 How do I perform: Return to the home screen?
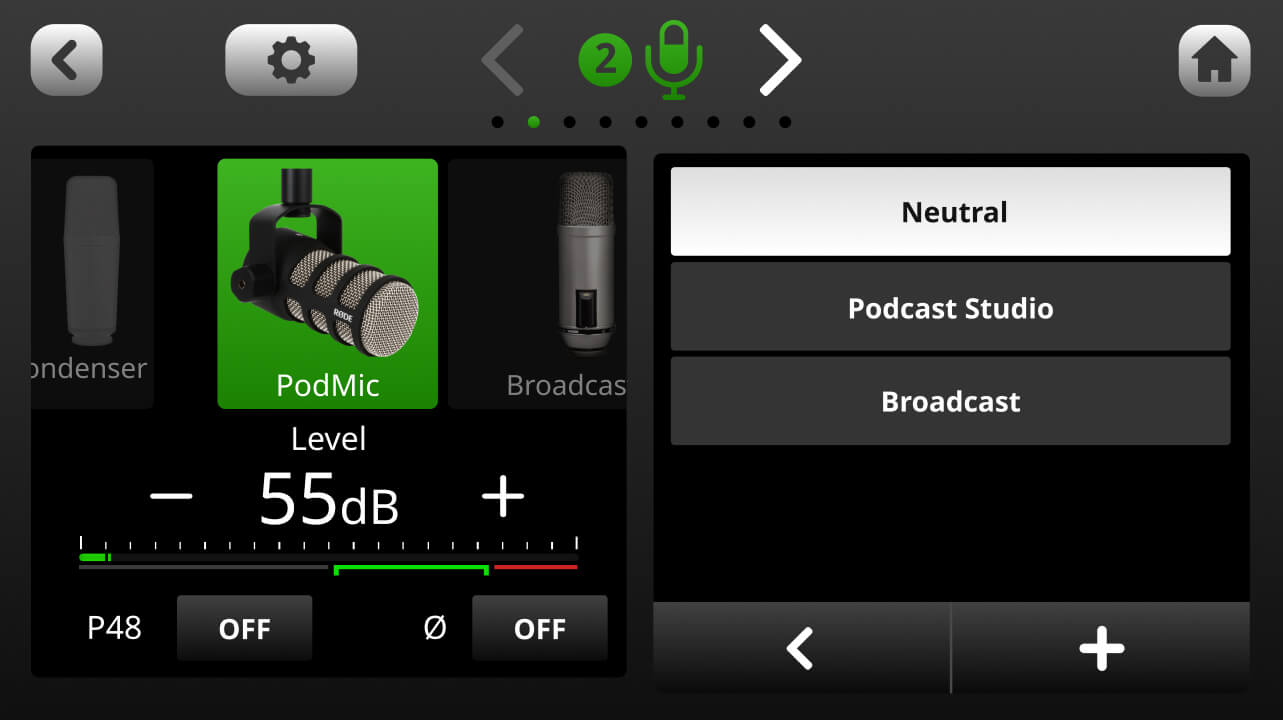(1214, 60)
